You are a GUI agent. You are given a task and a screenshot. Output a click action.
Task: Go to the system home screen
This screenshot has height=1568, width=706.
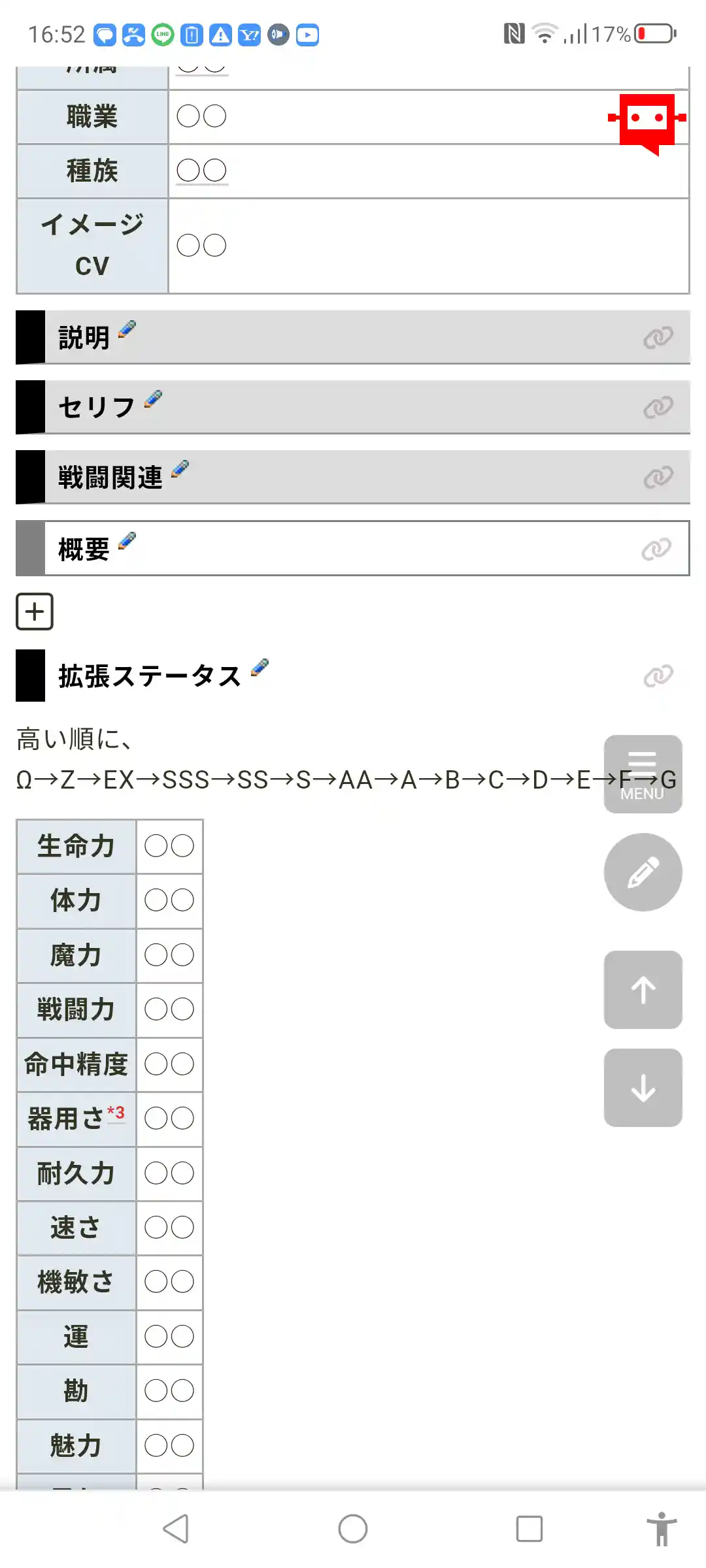pos(353,1529)
